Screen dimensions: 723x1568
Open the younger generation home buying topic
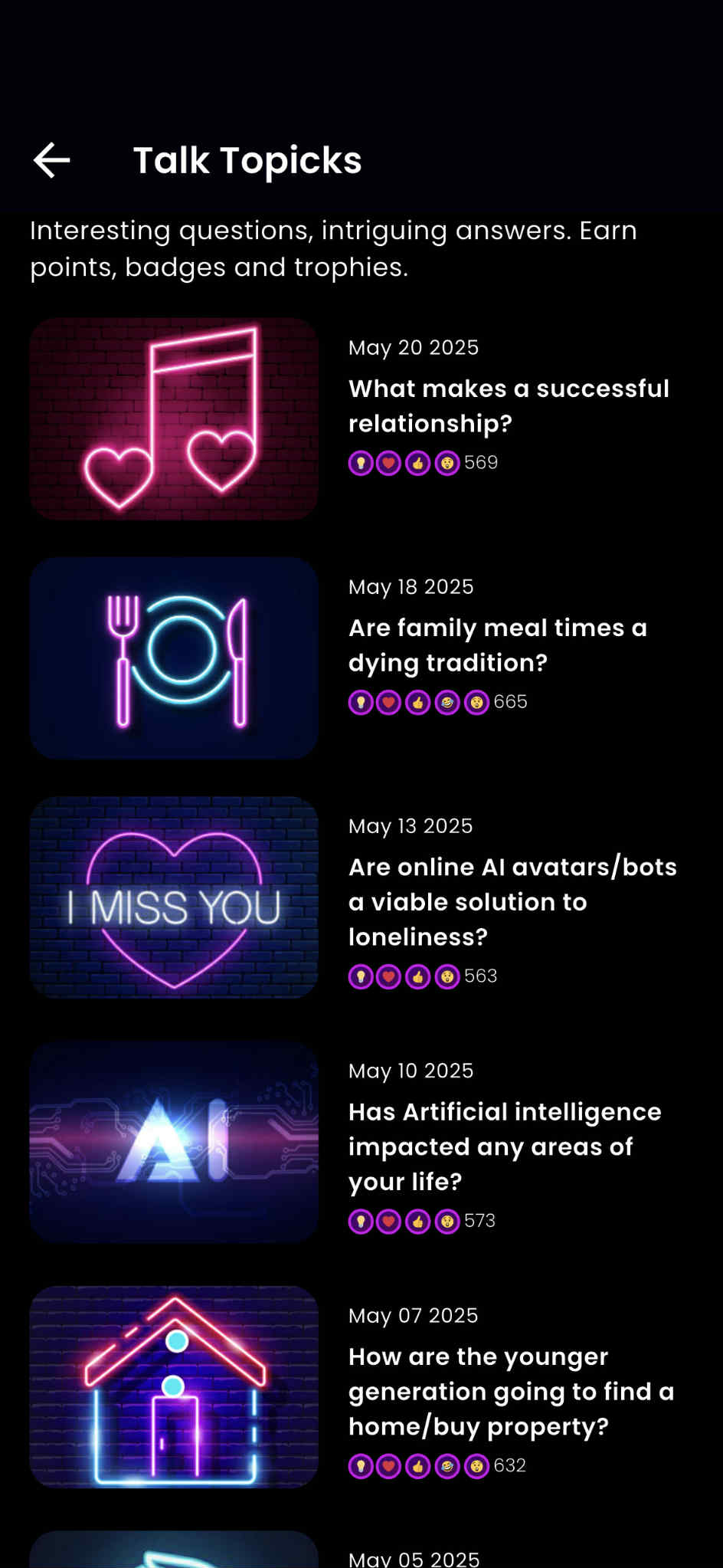coord(510,1390)
